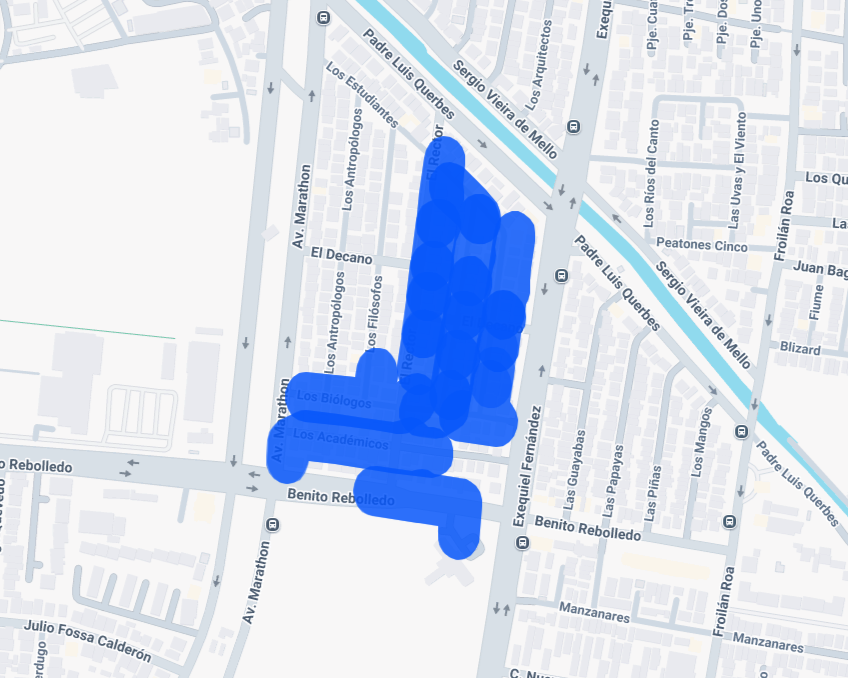Select bus stop at Exequiel Fernández and Benito Rebolledo
This screenshot has height=678, width=848.
[522, 543]
